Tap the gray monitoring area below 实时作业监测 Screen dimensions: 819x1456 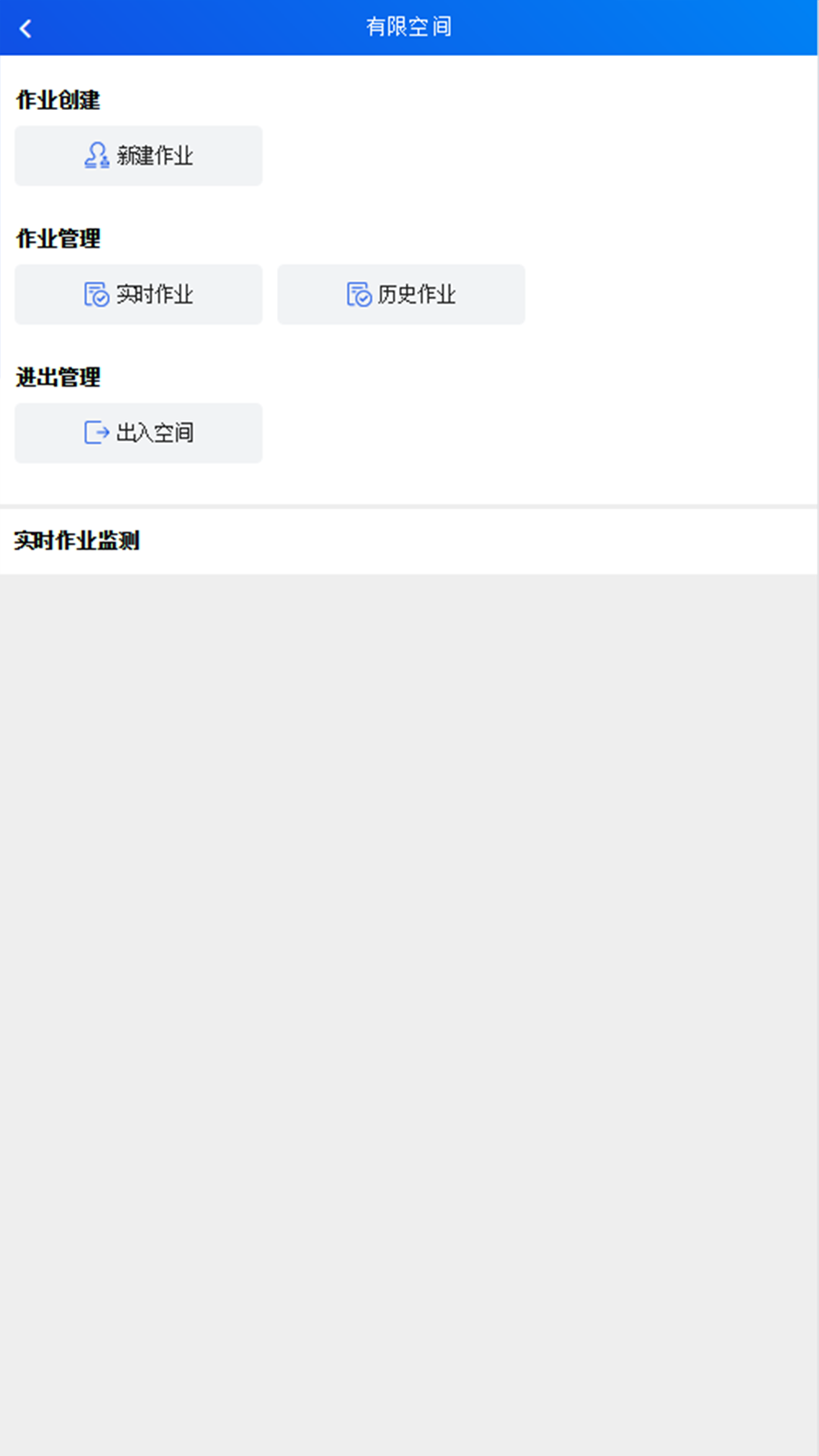pos(409,986)
